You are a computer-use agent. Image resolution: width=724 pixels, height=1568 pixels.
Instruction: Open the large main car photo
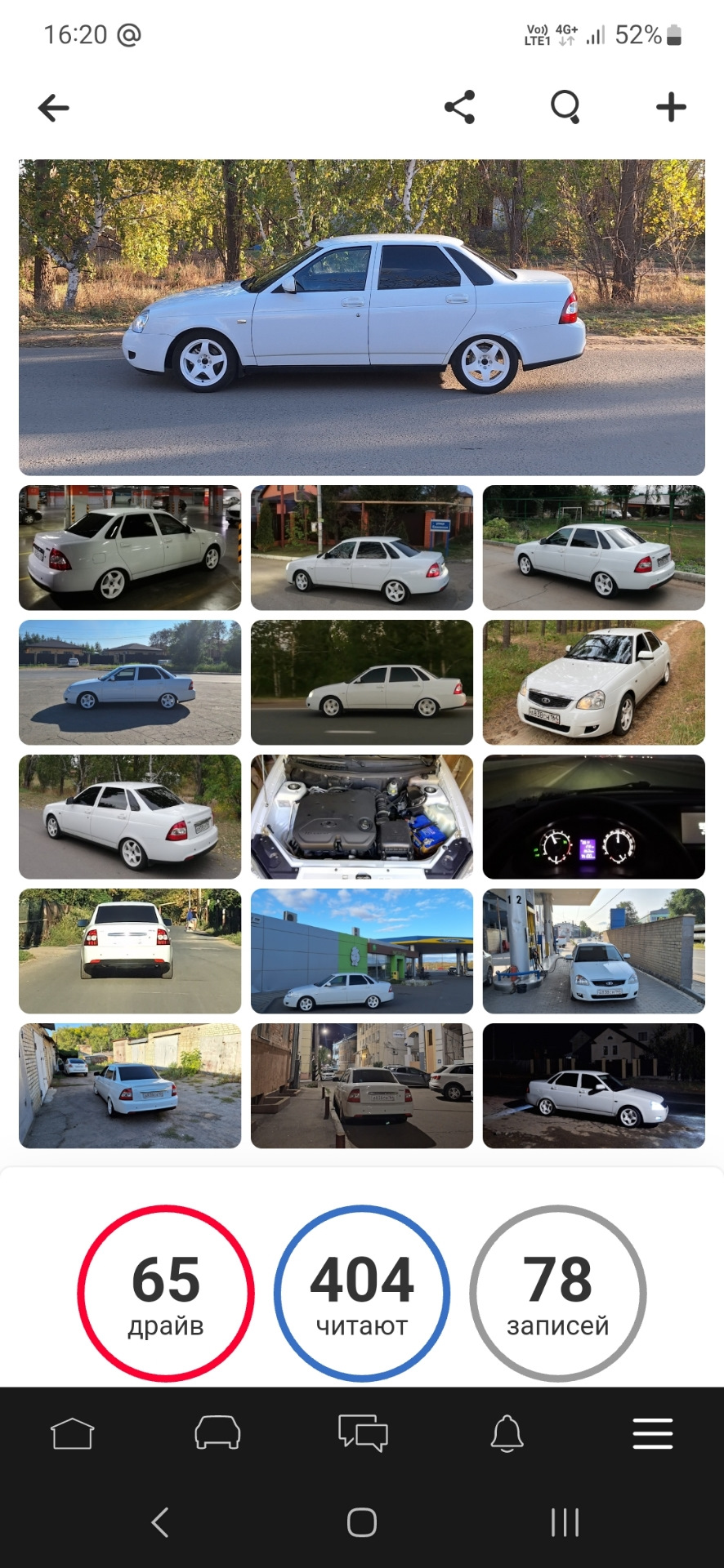tap(362, 317)
